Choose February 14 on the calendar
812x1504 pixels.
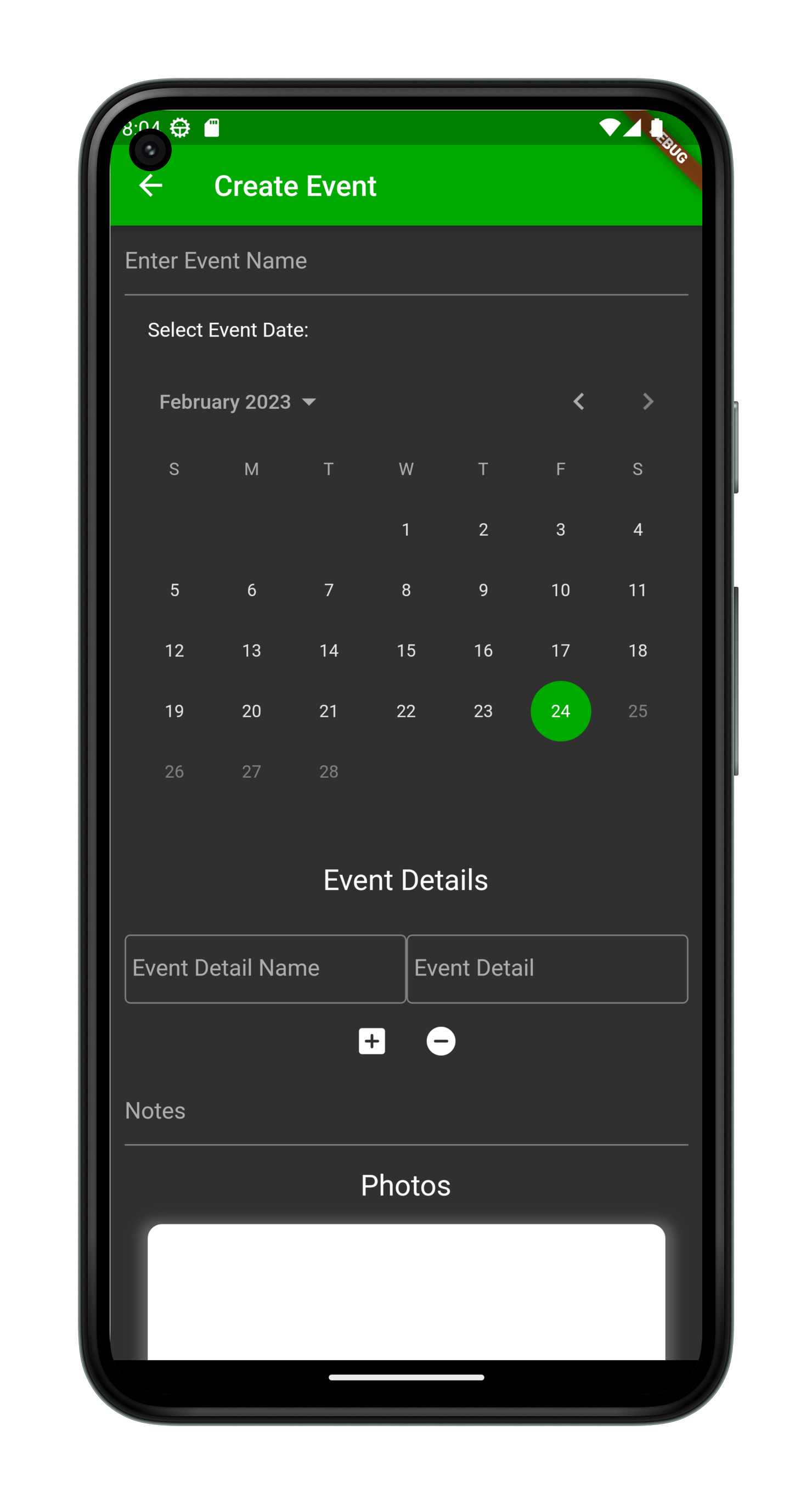click(x=329, y=650)
